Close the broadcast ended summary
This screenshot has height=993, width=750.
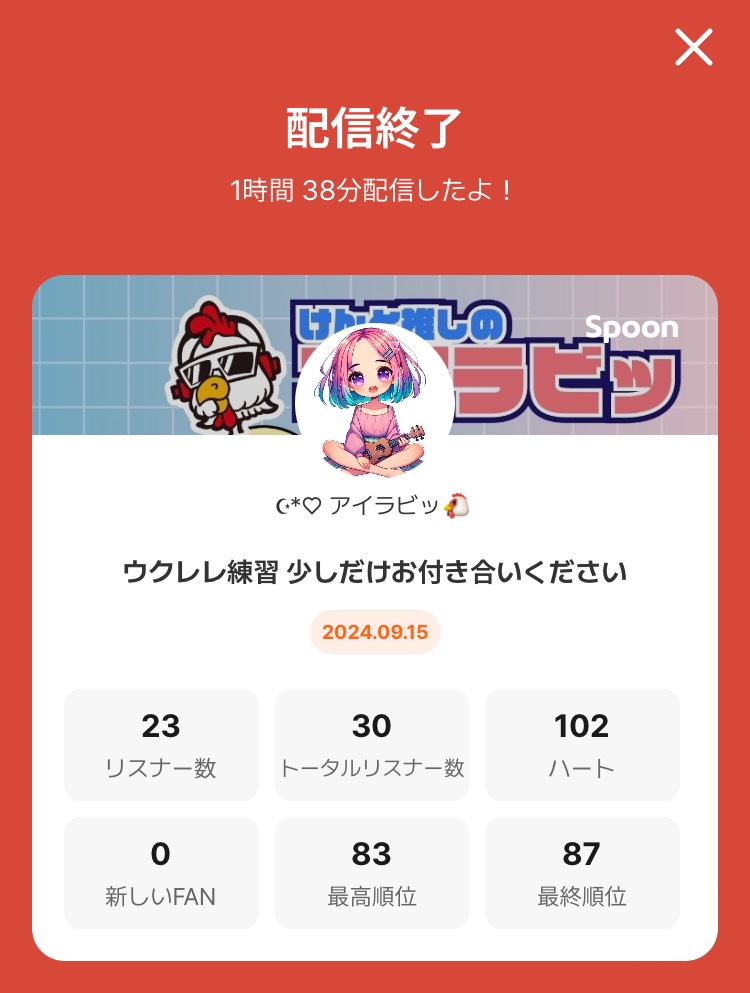coord(693,47)
